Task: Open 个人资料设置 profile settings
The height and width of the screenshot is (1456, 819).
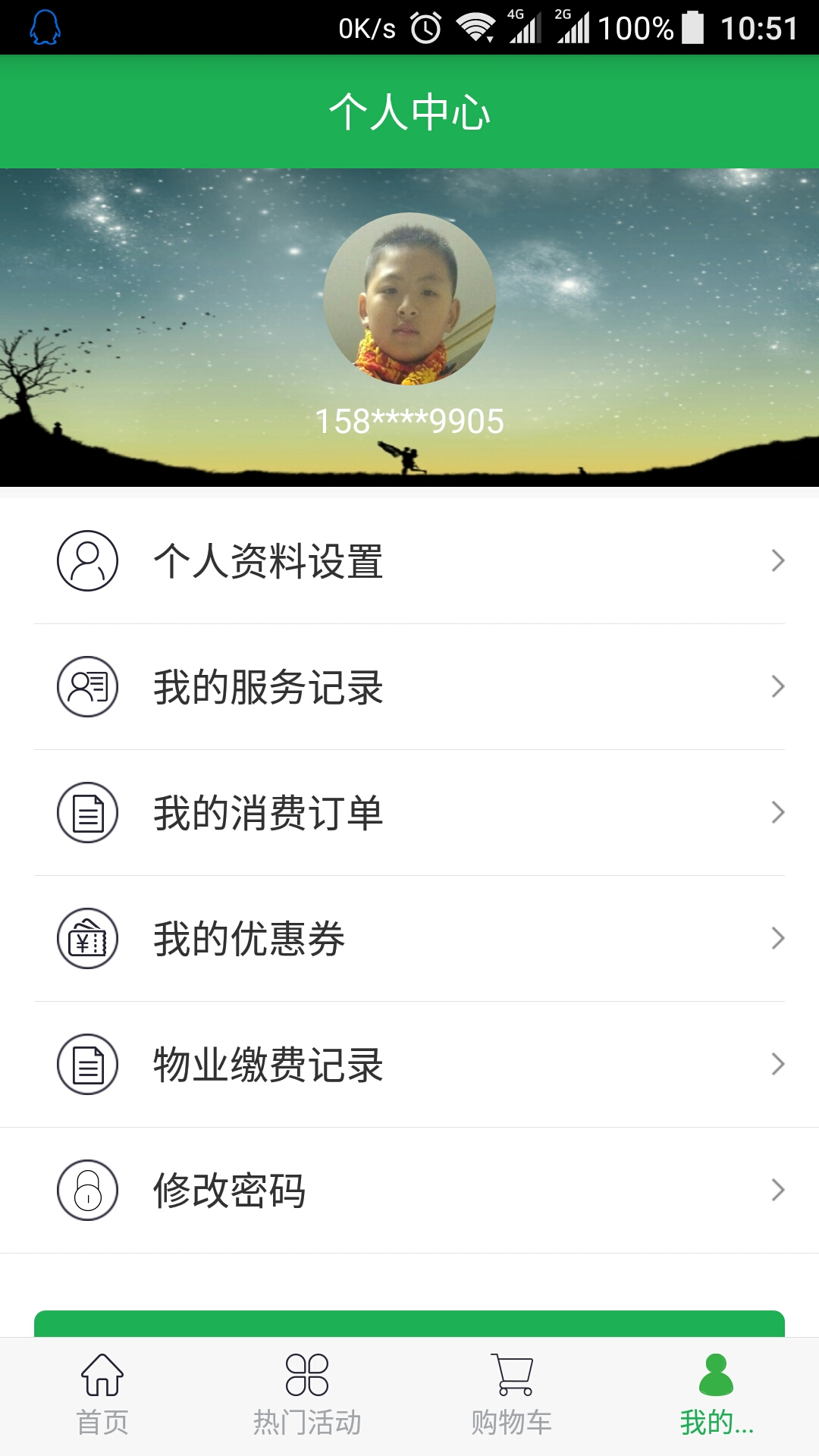Action: (409, 561)
